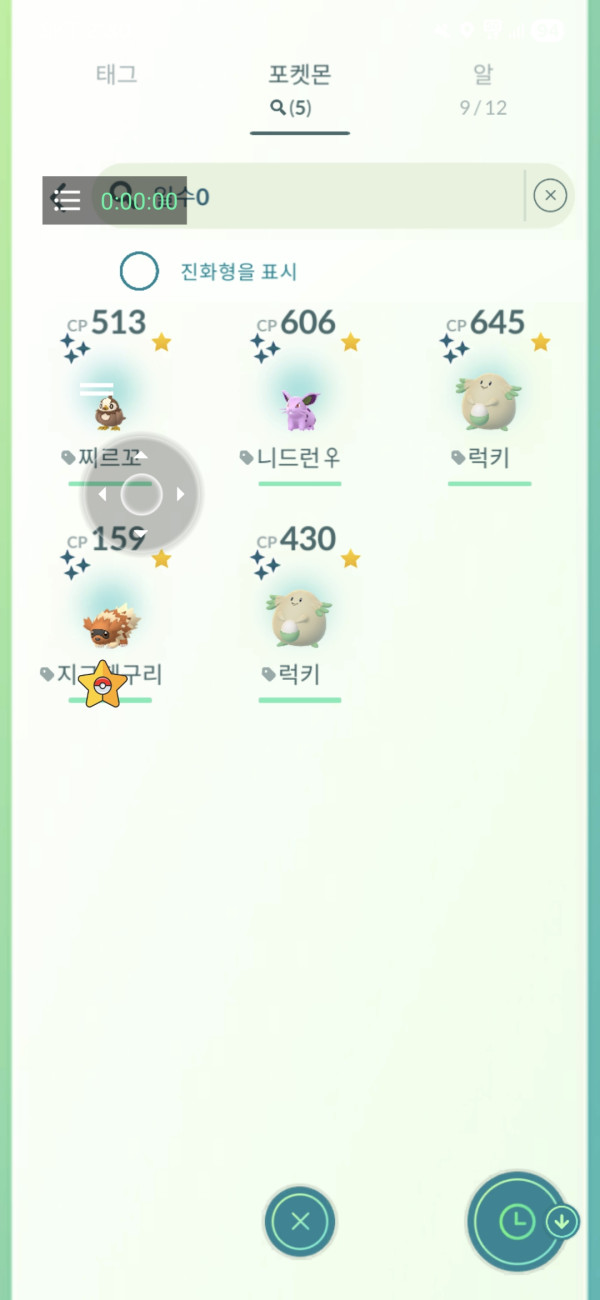Close the Pokémon storage screen
Viewport: 600px width, 1300px height.
point(300,1221)
